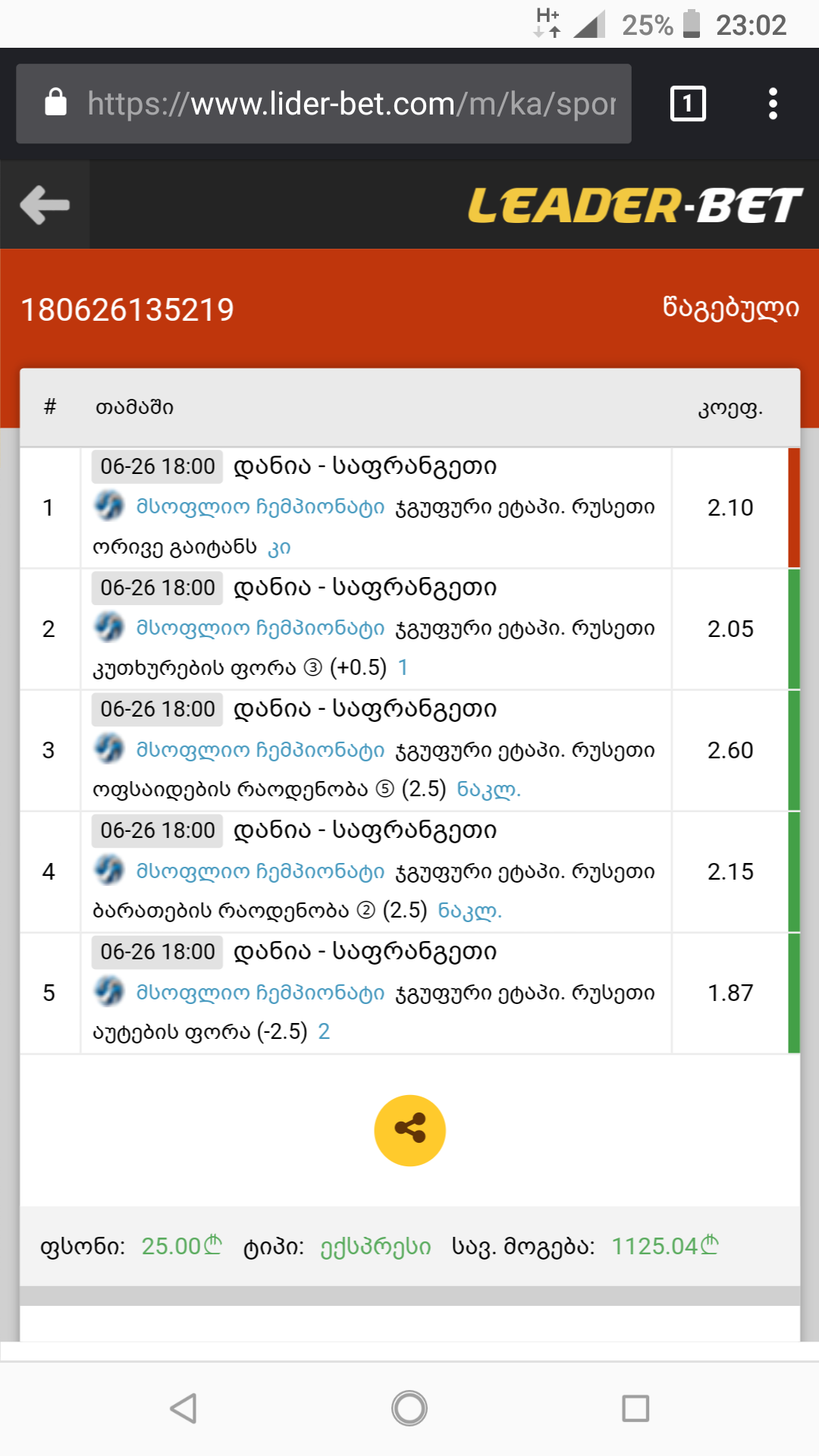Tap the tab counter showing 1
819x1456 pixels.
pyautogui.click(x=687, y=103)
